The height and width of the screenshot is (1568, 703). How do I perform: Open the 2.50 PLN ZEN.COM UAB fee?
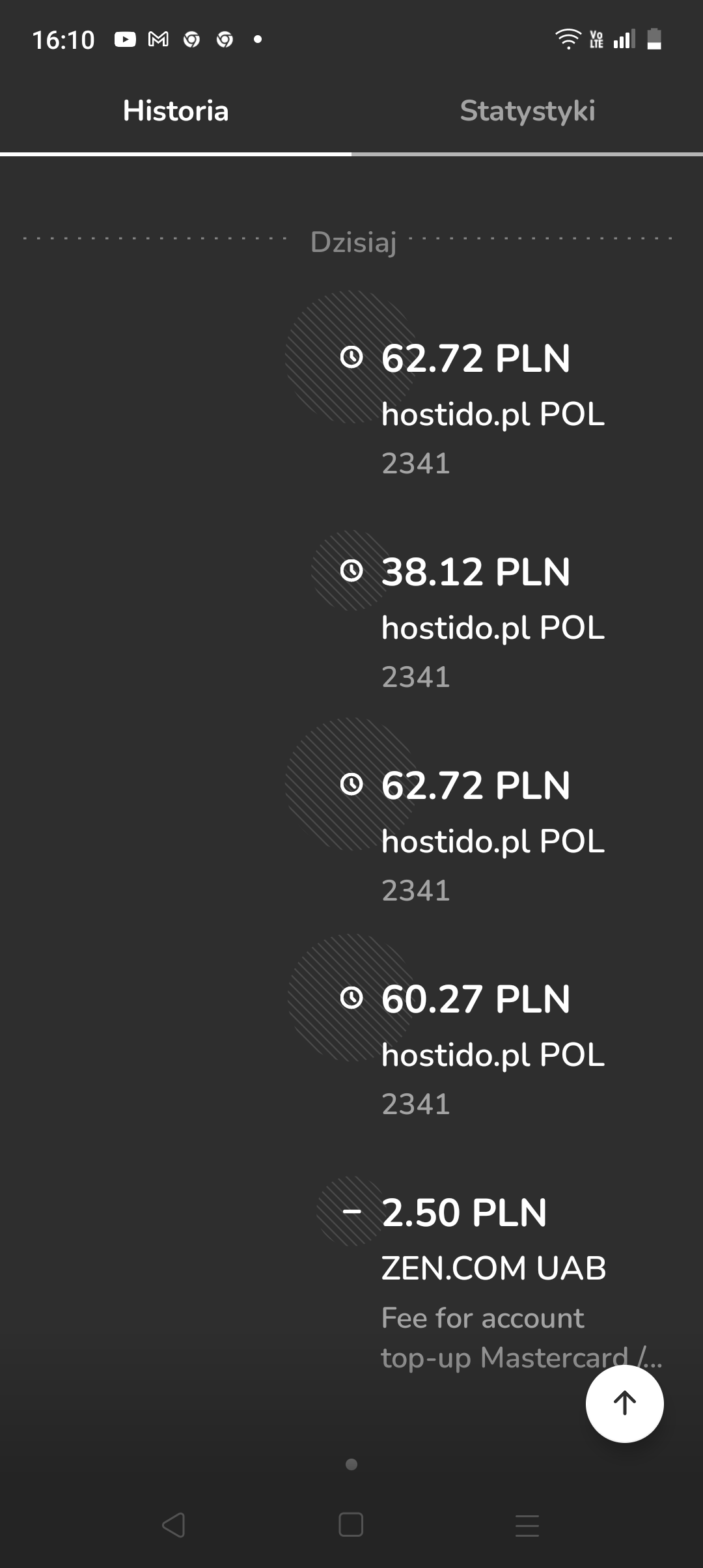(475, 1270)
